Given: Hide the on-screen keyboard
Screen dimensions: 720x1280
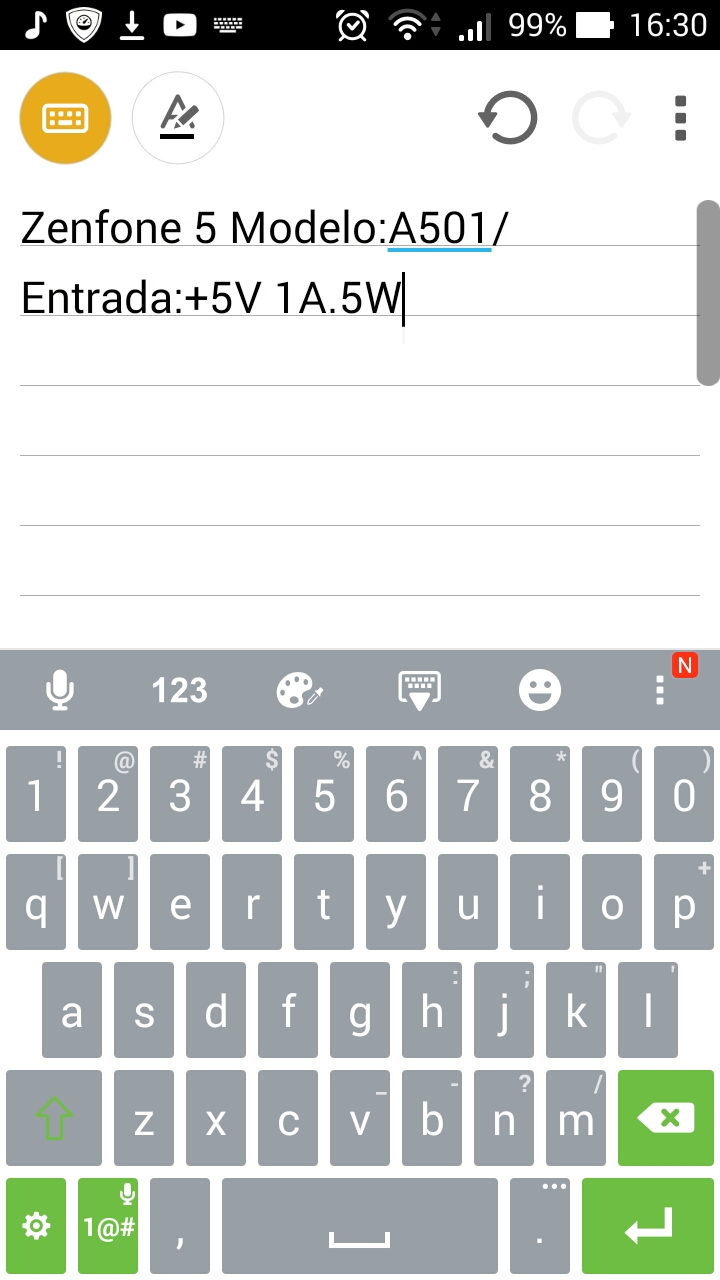Looking at the screenshot, I should pyautogui.click(x=420, y=690).
